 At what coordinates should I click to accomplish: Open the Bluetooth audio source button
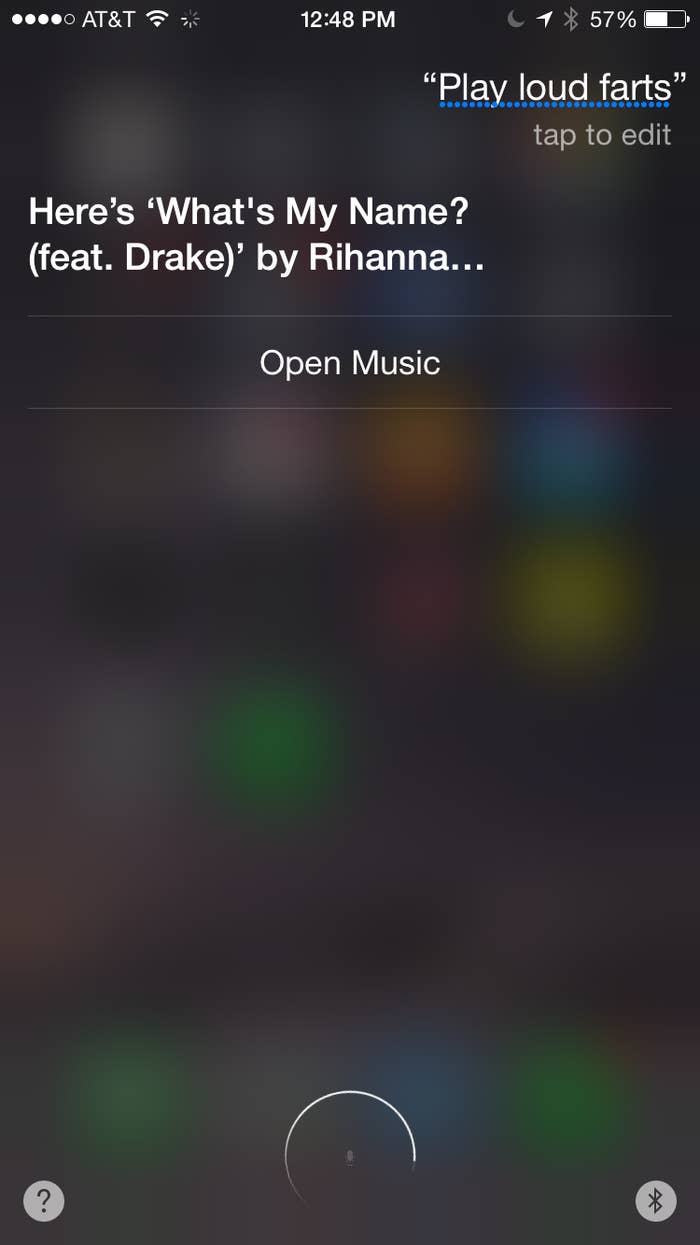[656, 1200]
